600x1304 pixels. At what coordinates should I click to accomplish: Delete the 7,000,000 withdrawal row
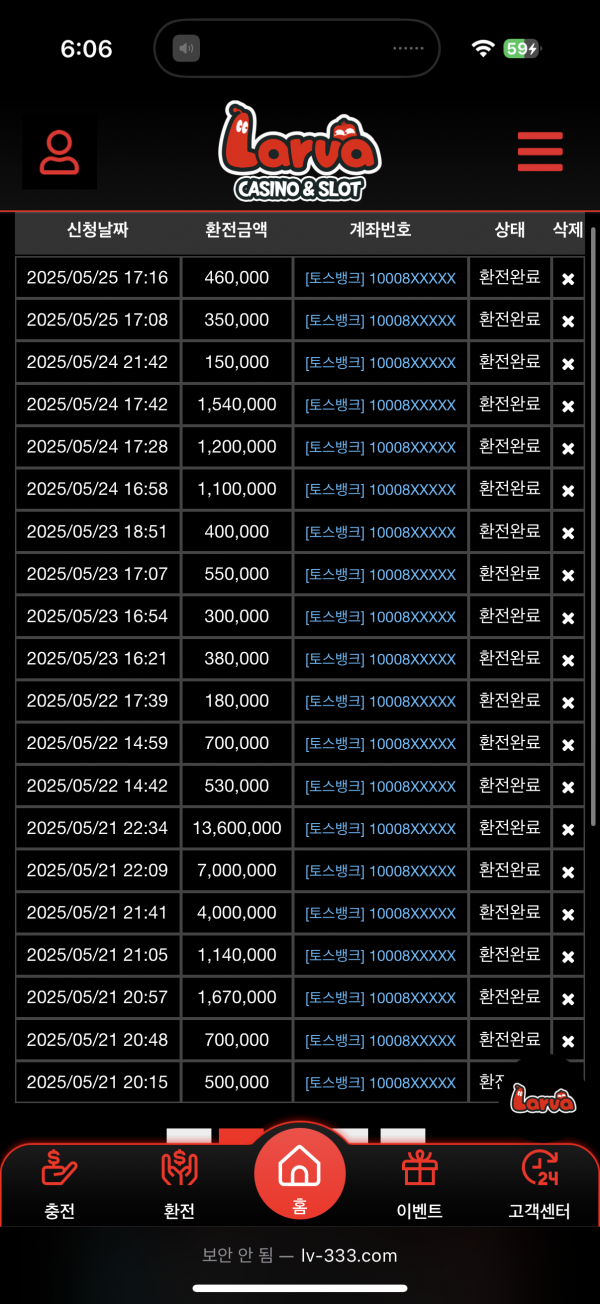click(x=568, y=872)
